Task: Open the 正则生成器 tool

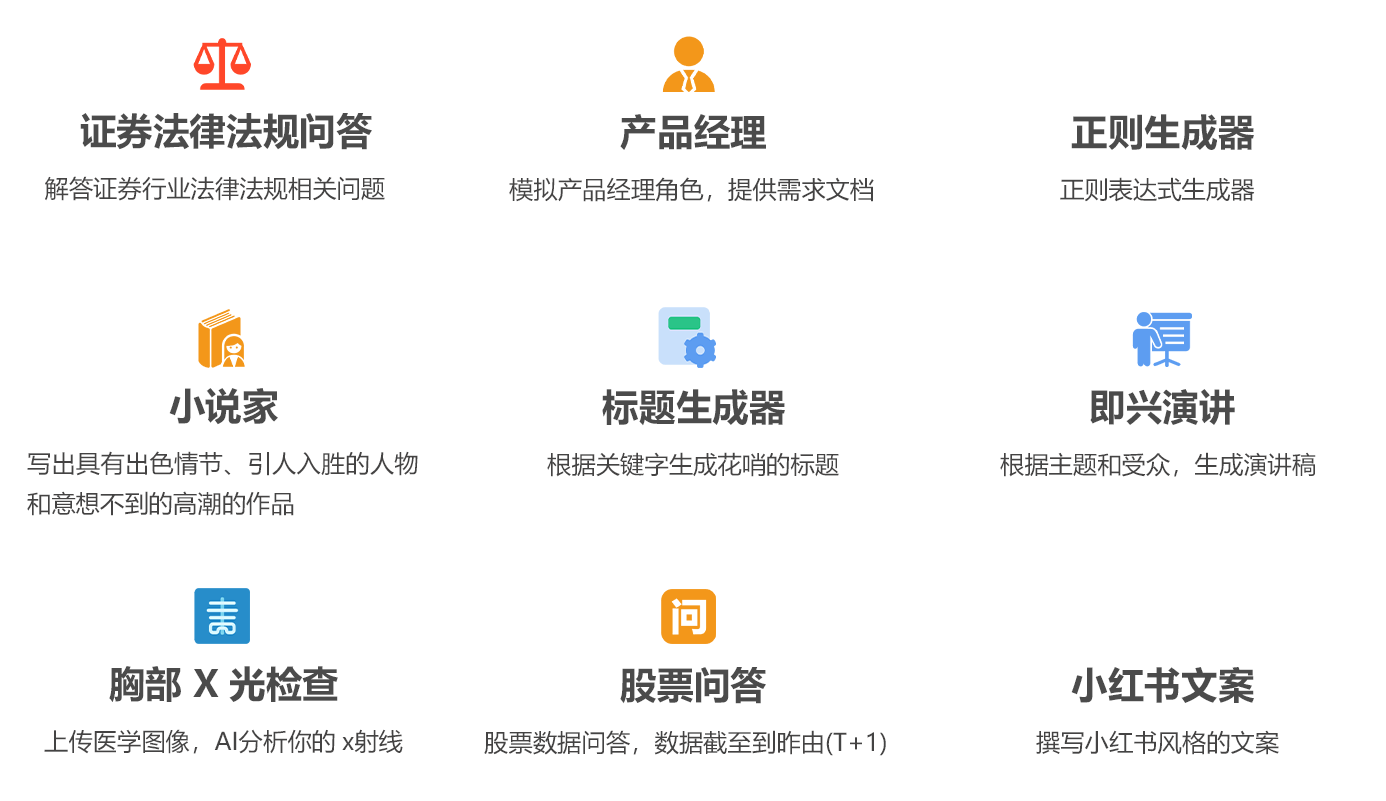Action: [1162, 133]
